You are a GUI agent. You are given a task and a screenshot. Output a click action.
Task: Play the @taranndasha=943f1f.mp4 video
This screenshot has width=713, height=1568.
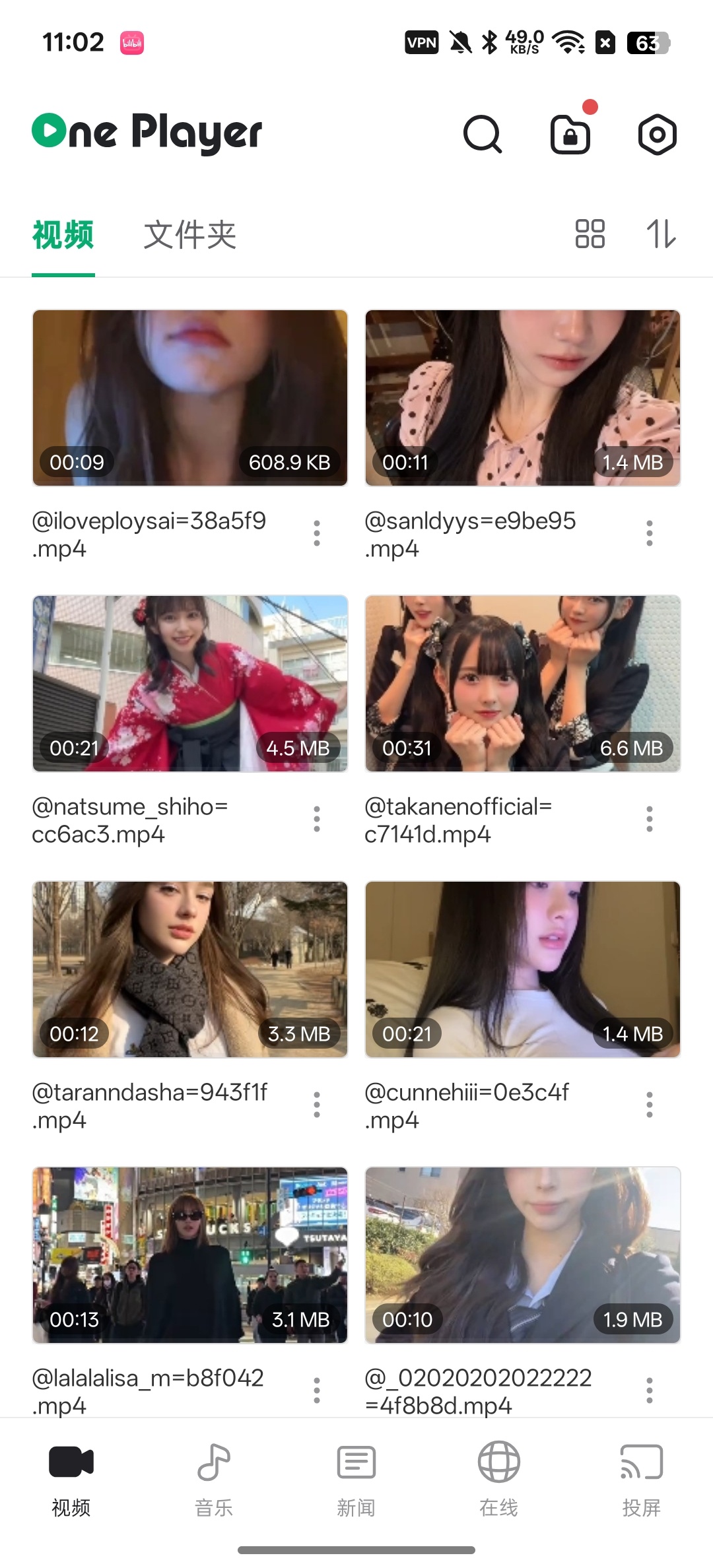pyautogui.click(x=190, y=969)
